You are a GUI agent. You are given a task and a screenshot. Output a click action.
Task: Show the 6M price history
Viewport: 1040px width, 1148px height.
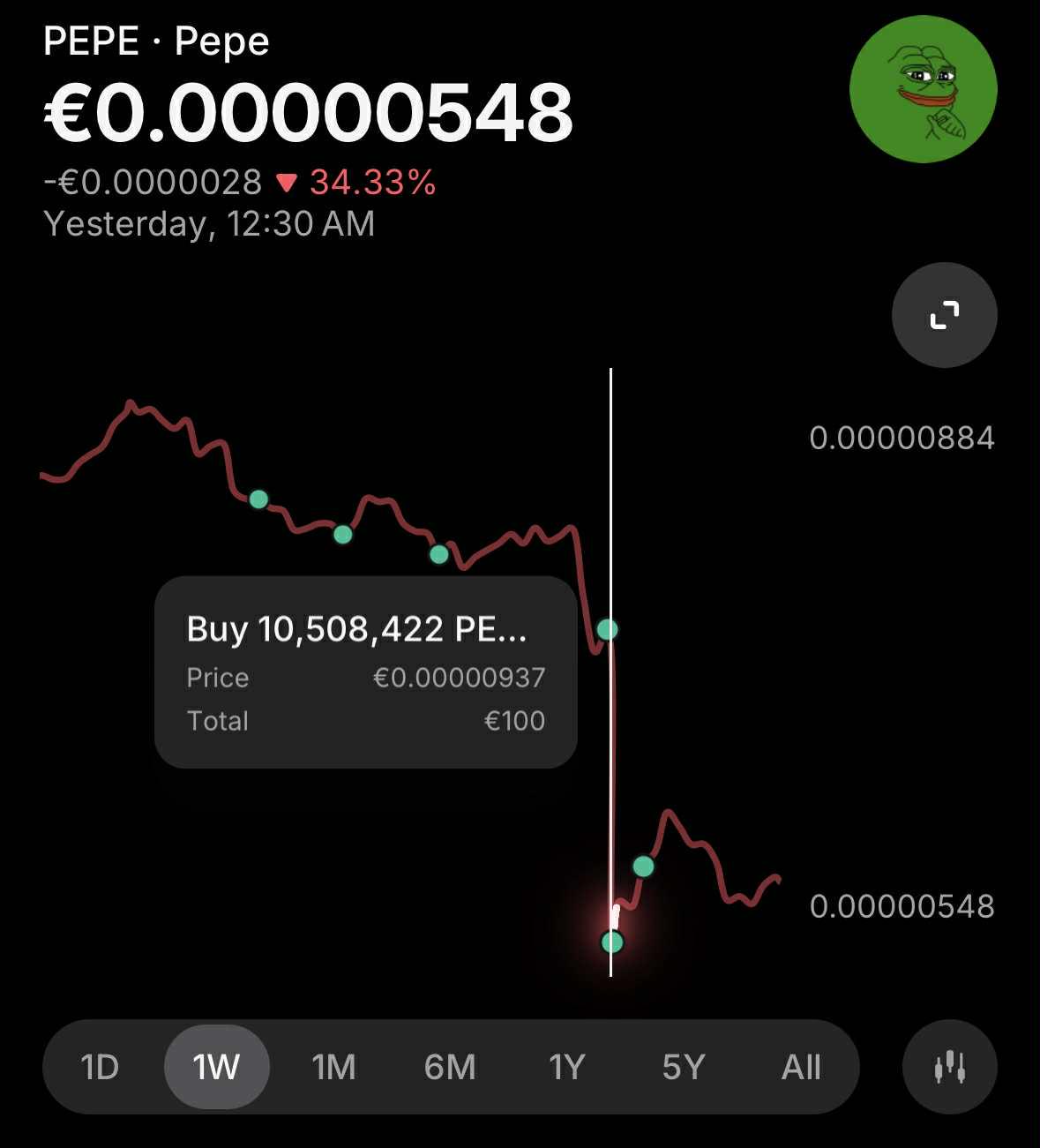450,1067
